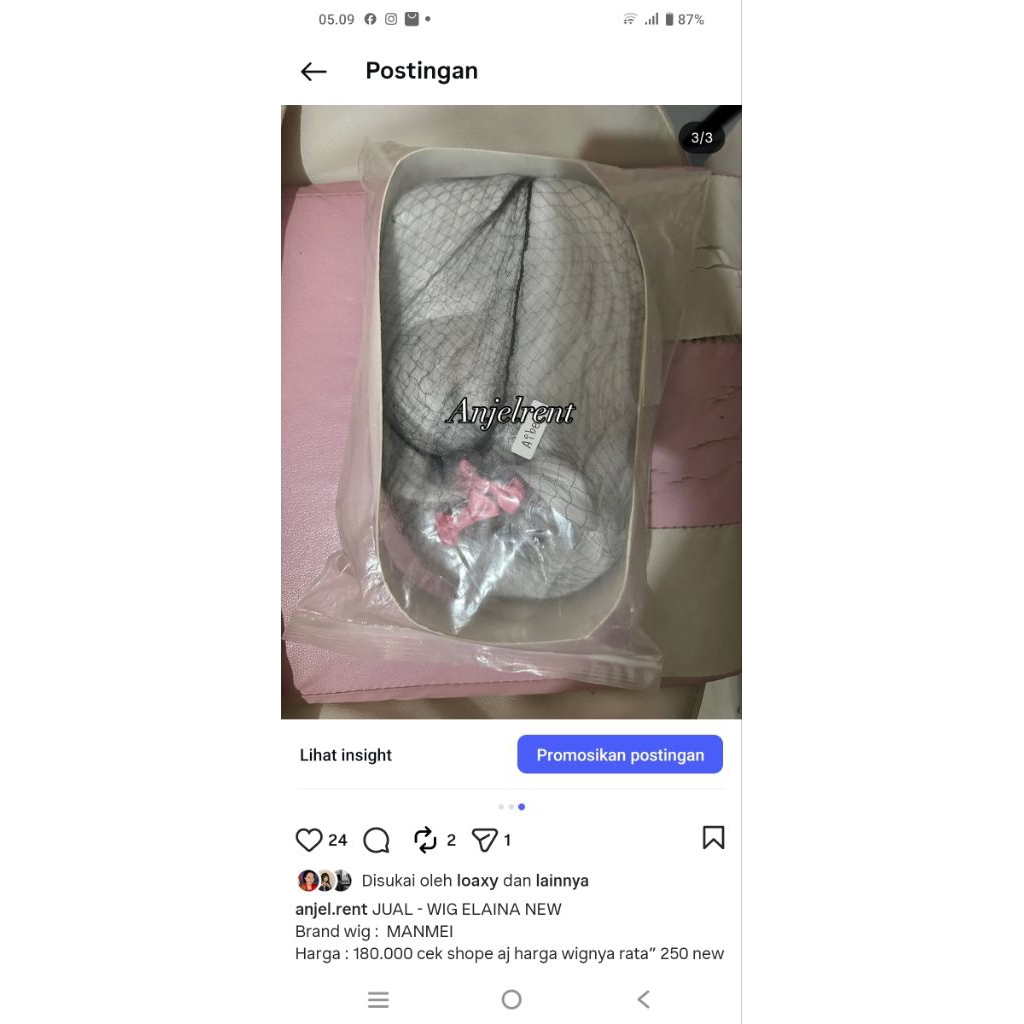The height and width of the screenshot is (1024, 1024).
Task: Go back from the Postingan screen
Action: point(314,71)
